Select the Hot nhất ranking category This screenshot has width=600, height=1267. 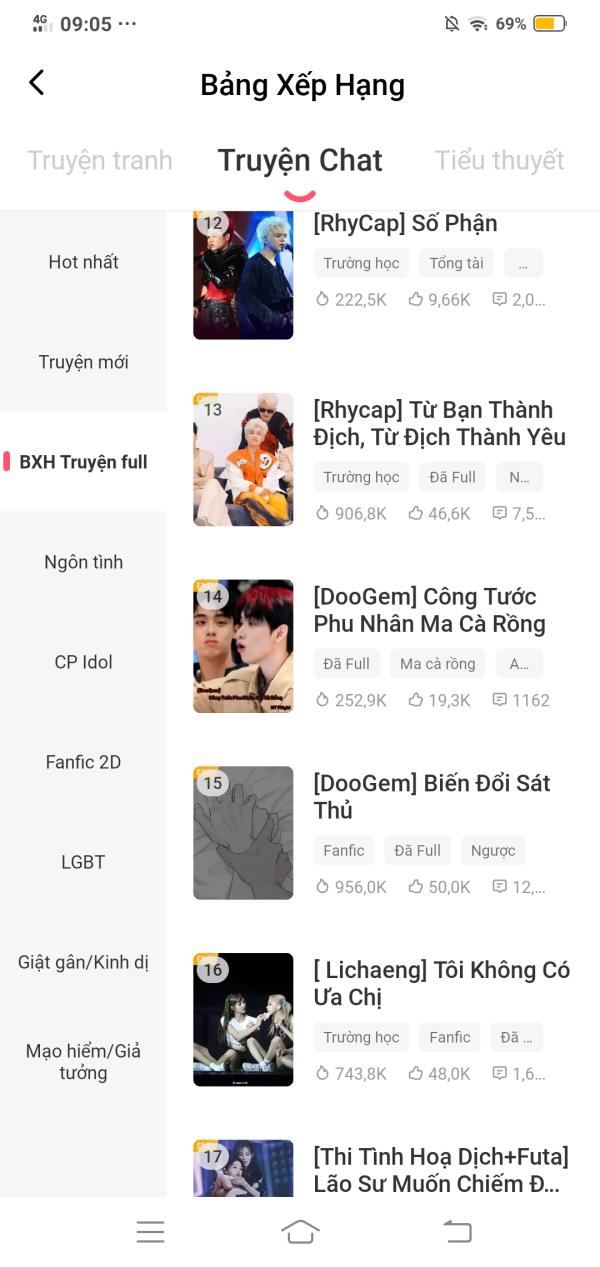click(83, 262)
